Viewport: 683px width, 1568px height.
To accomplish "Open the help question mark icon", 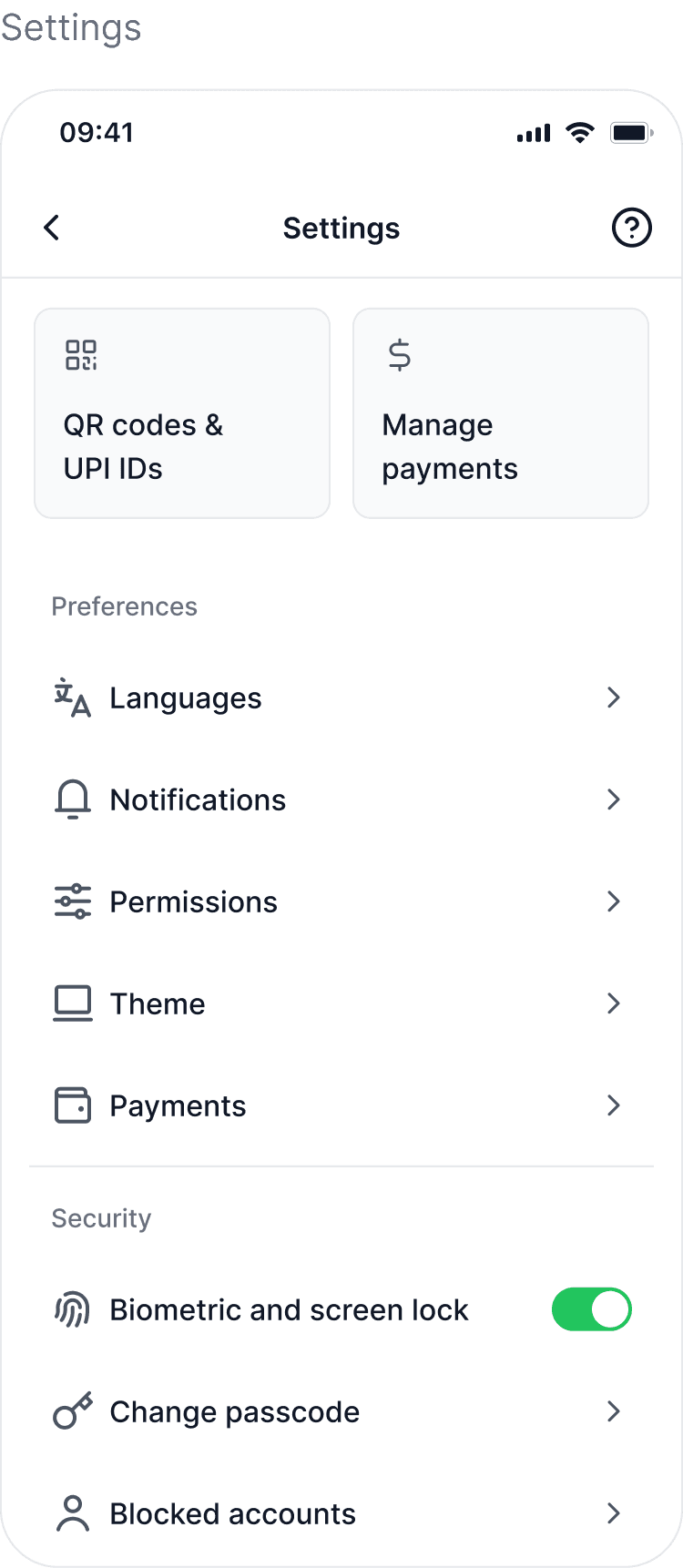I will [x=631, y=228].
